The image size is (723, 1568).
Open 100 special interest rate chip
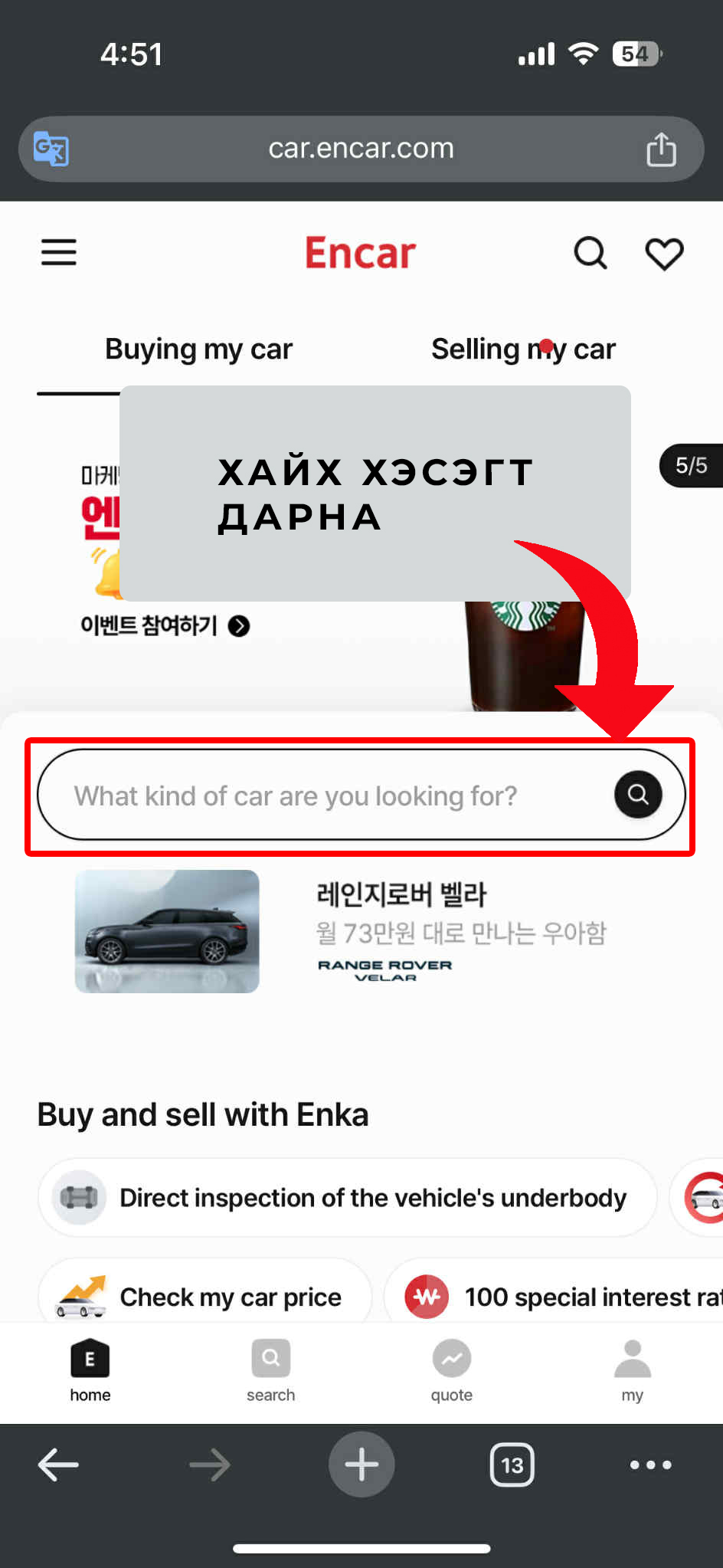(x=554, y=1297)
